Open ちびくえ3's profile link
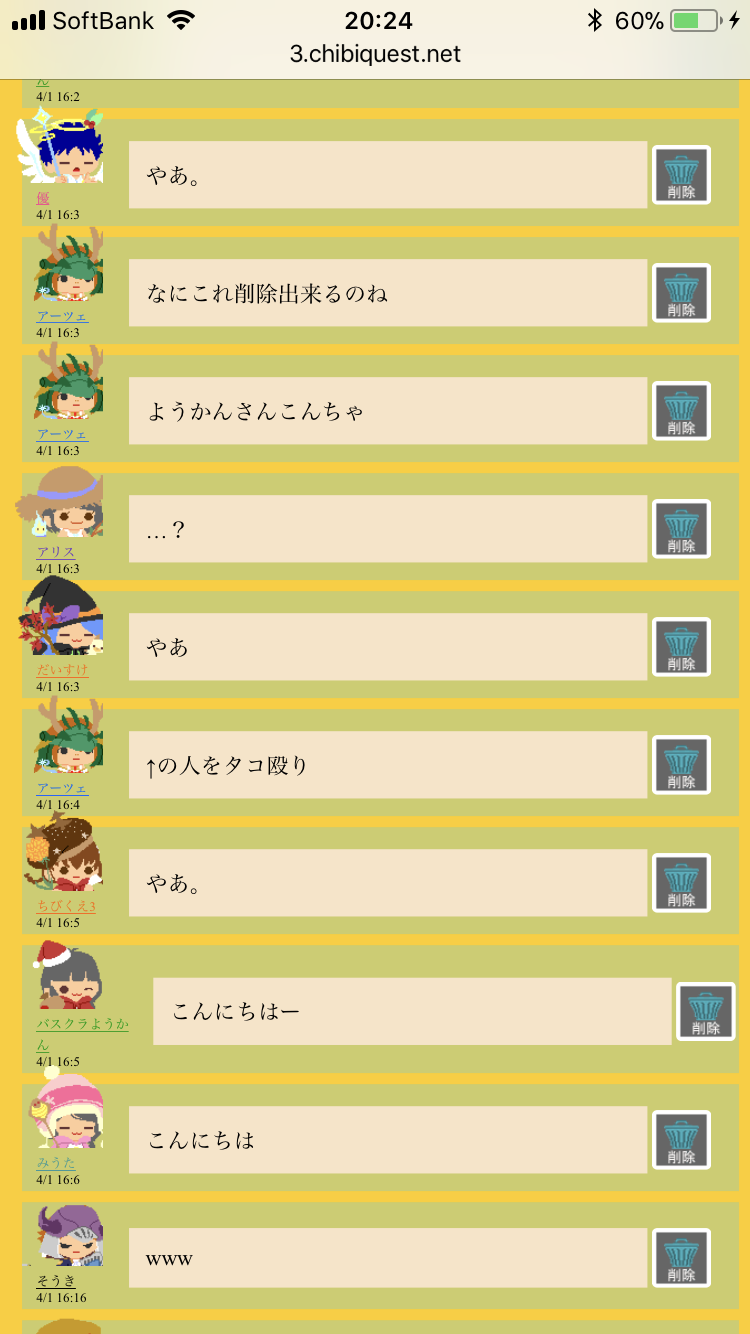The image size is (750, 1334). (x=66, y=906)
